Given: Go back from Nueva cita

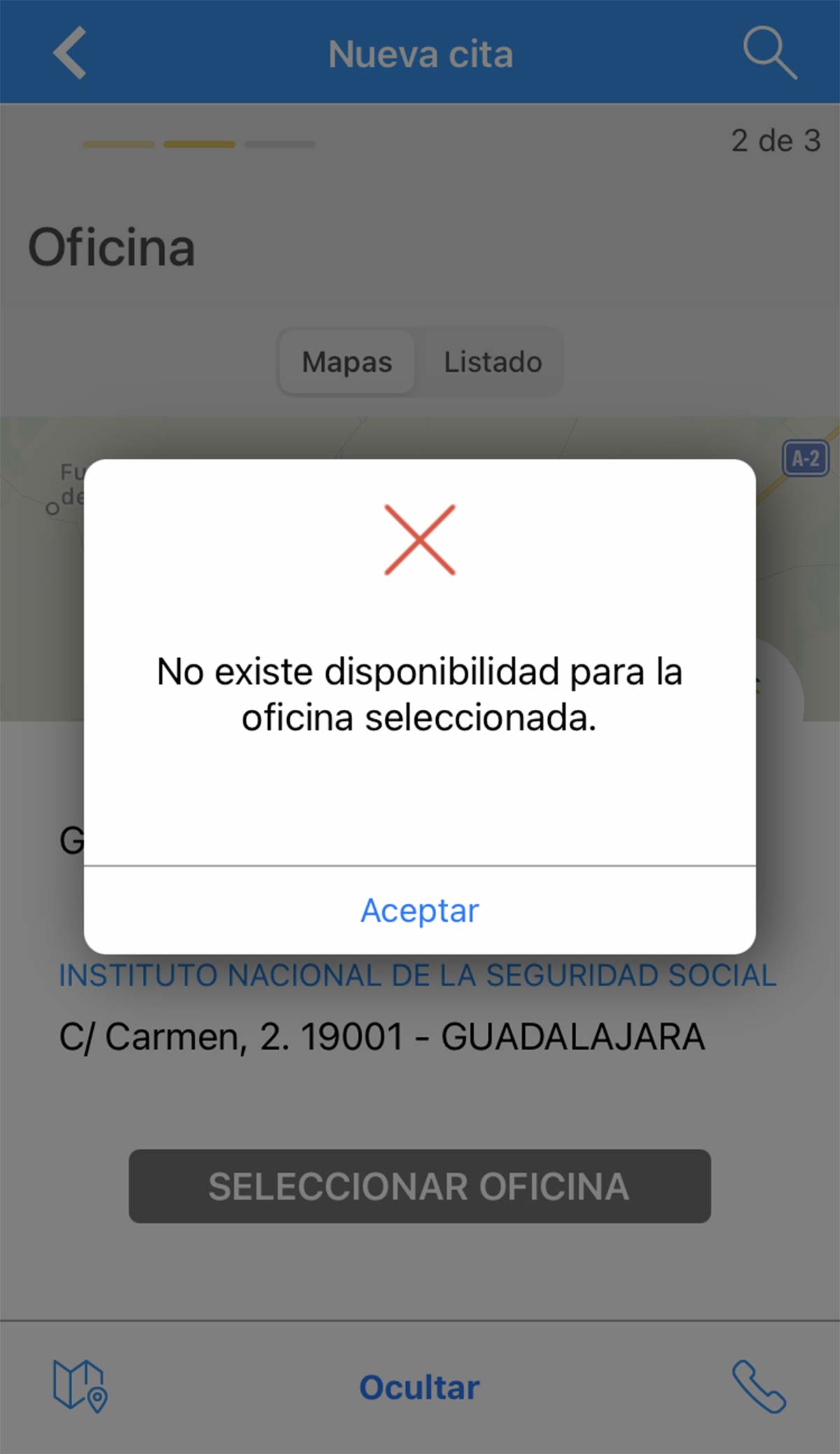Looking at the screenshot, I should click(x=70, y=53).
